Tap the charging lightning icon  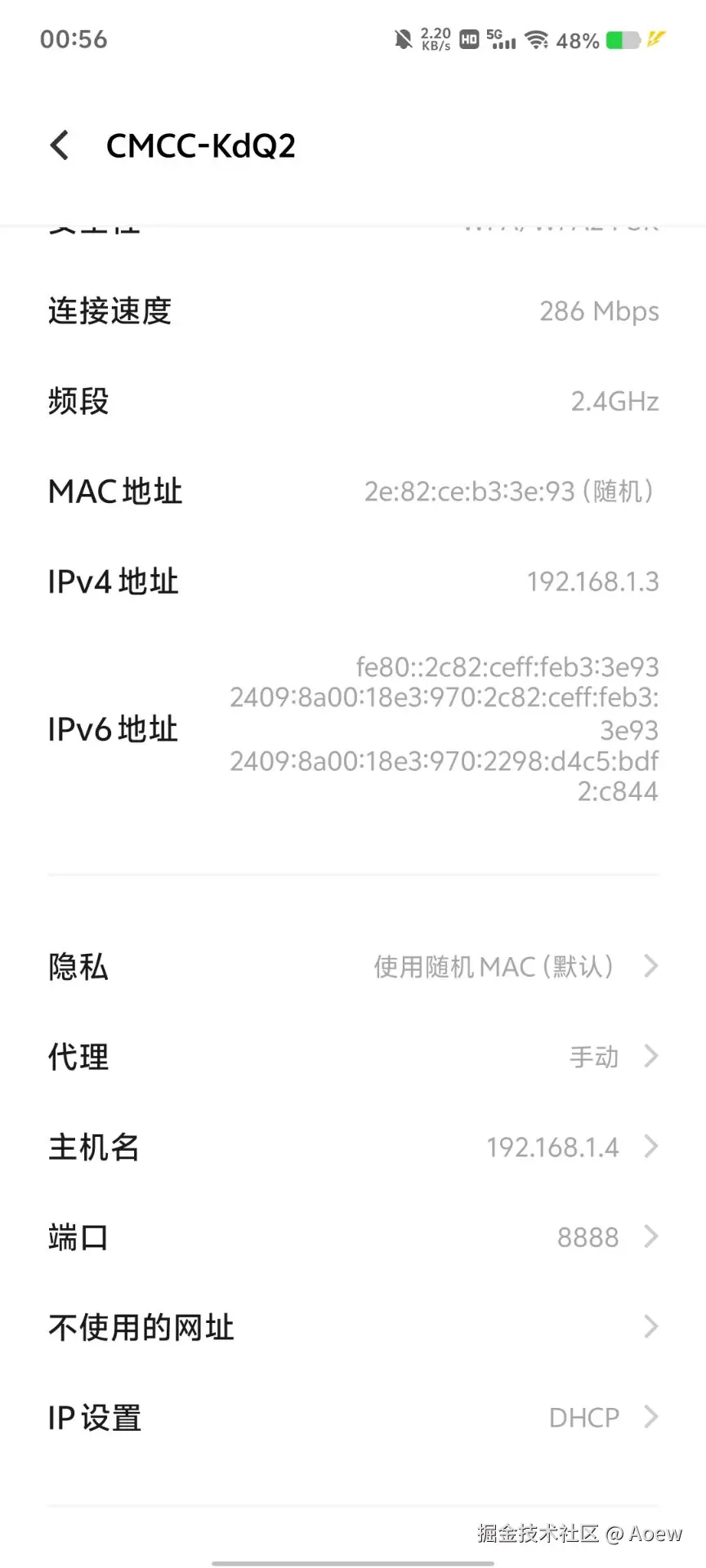pyautogui.click(x=654, y=38)
